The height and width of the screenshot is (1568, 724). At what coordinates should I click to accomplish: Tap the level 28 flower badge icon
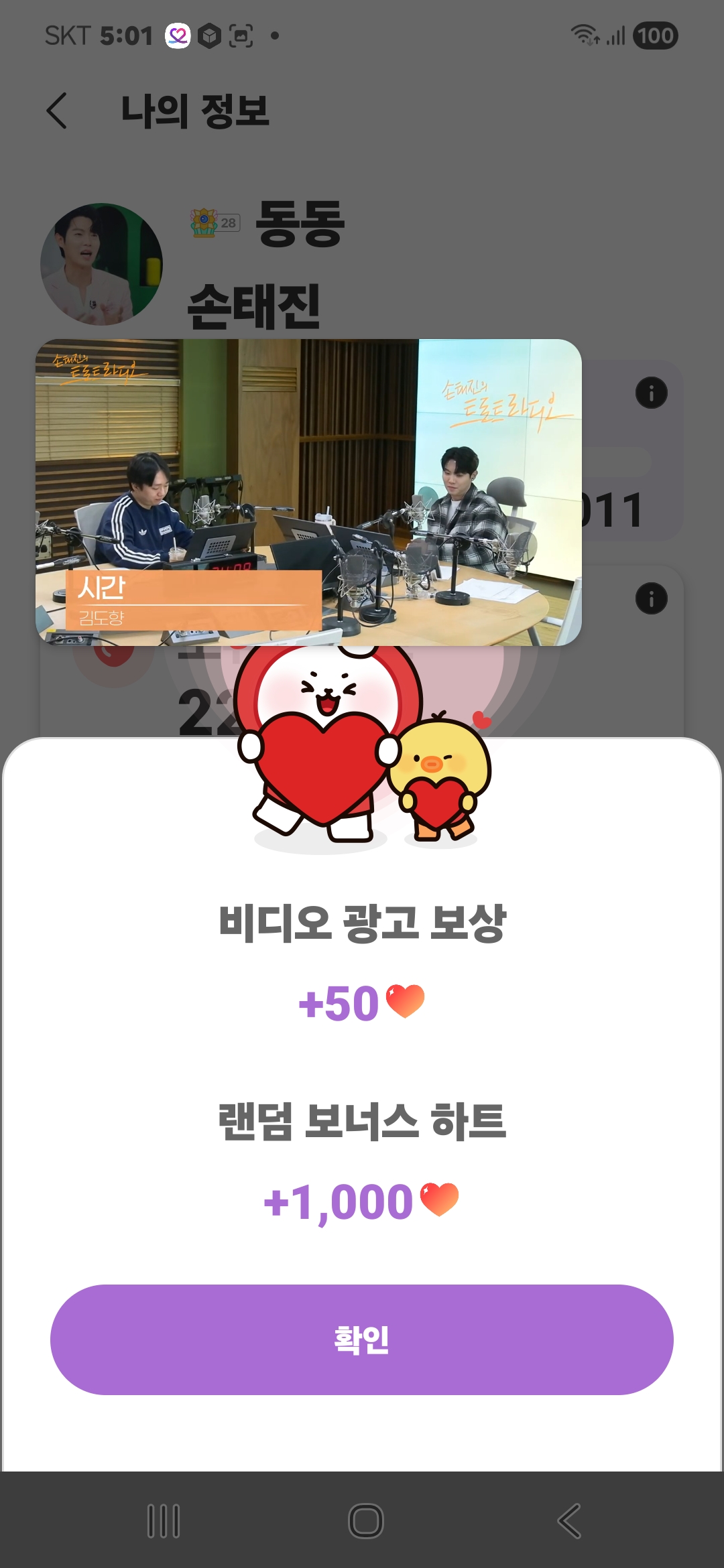tap(204, 221)
